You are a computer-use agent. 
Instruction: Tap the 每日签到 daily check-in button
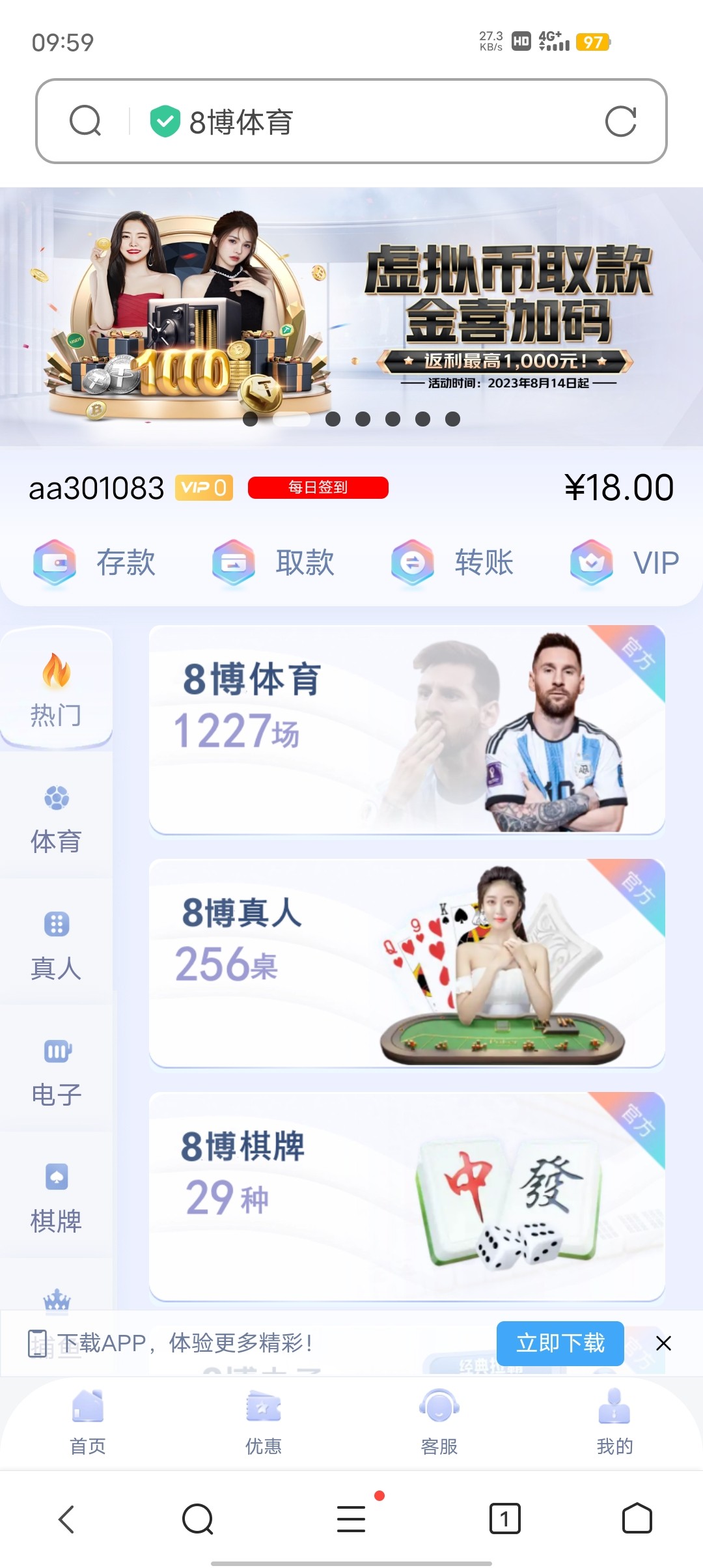[x=318, y=488]
